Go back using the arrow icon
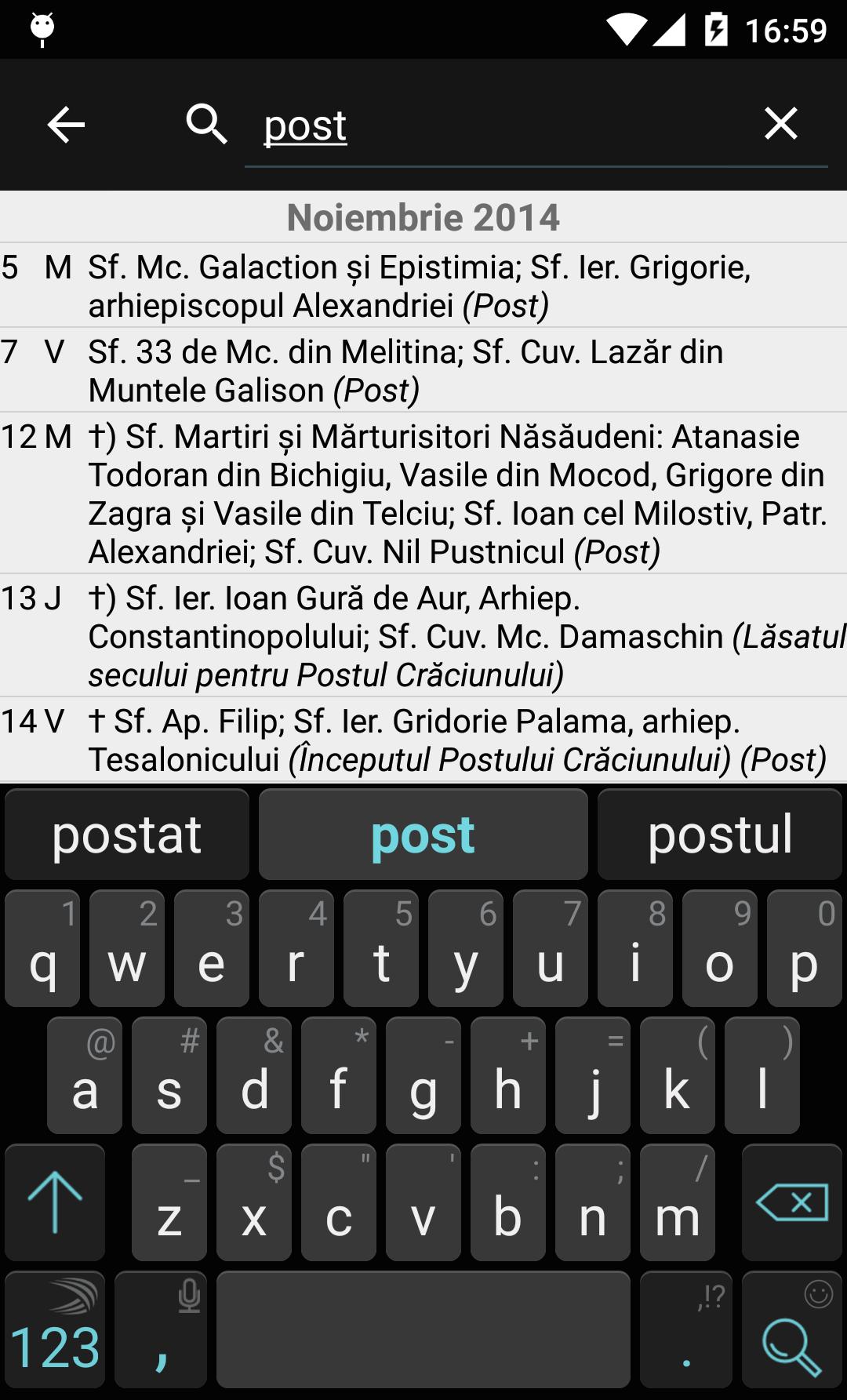847x1400 pixels. coord(66,125)
